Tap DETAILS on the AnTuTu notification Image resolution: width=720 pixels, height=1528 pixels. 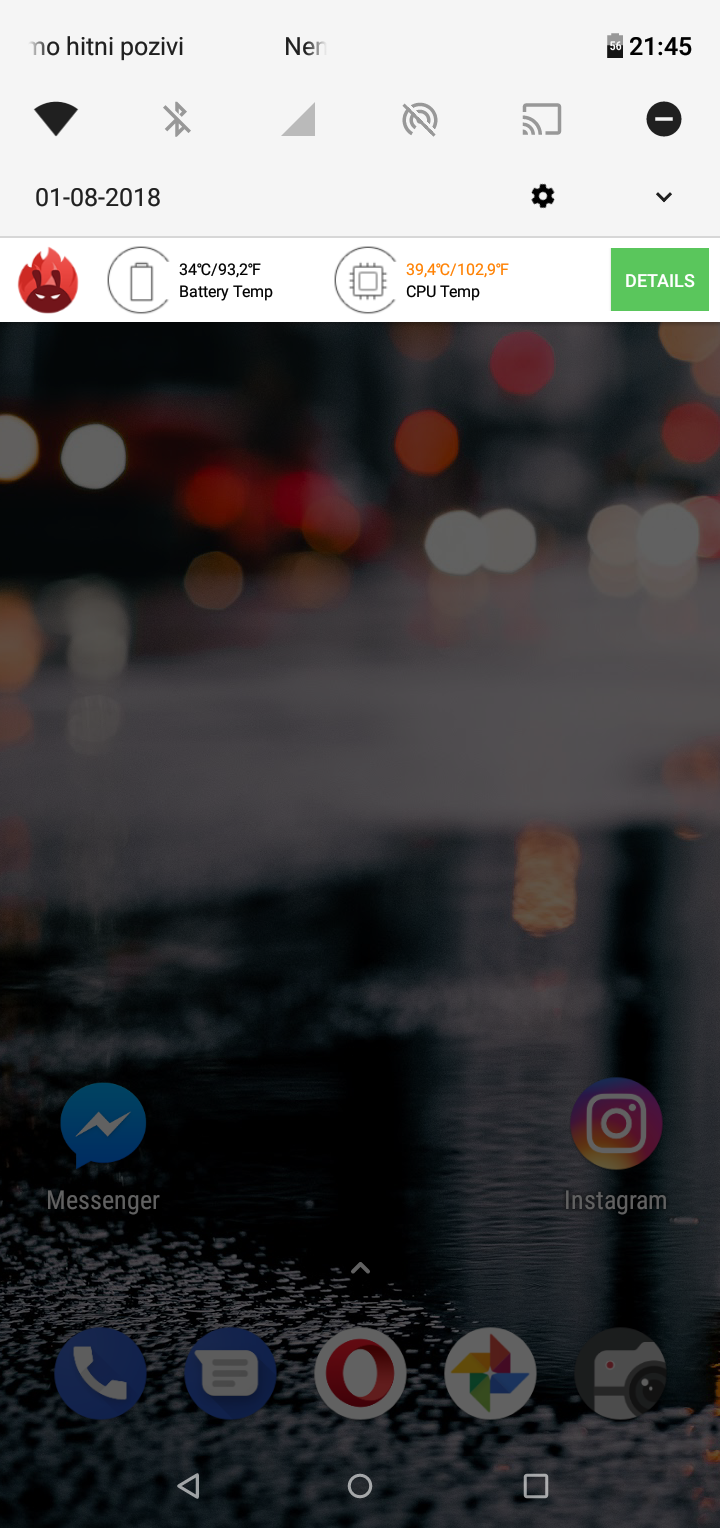click(x=659, y=281)
